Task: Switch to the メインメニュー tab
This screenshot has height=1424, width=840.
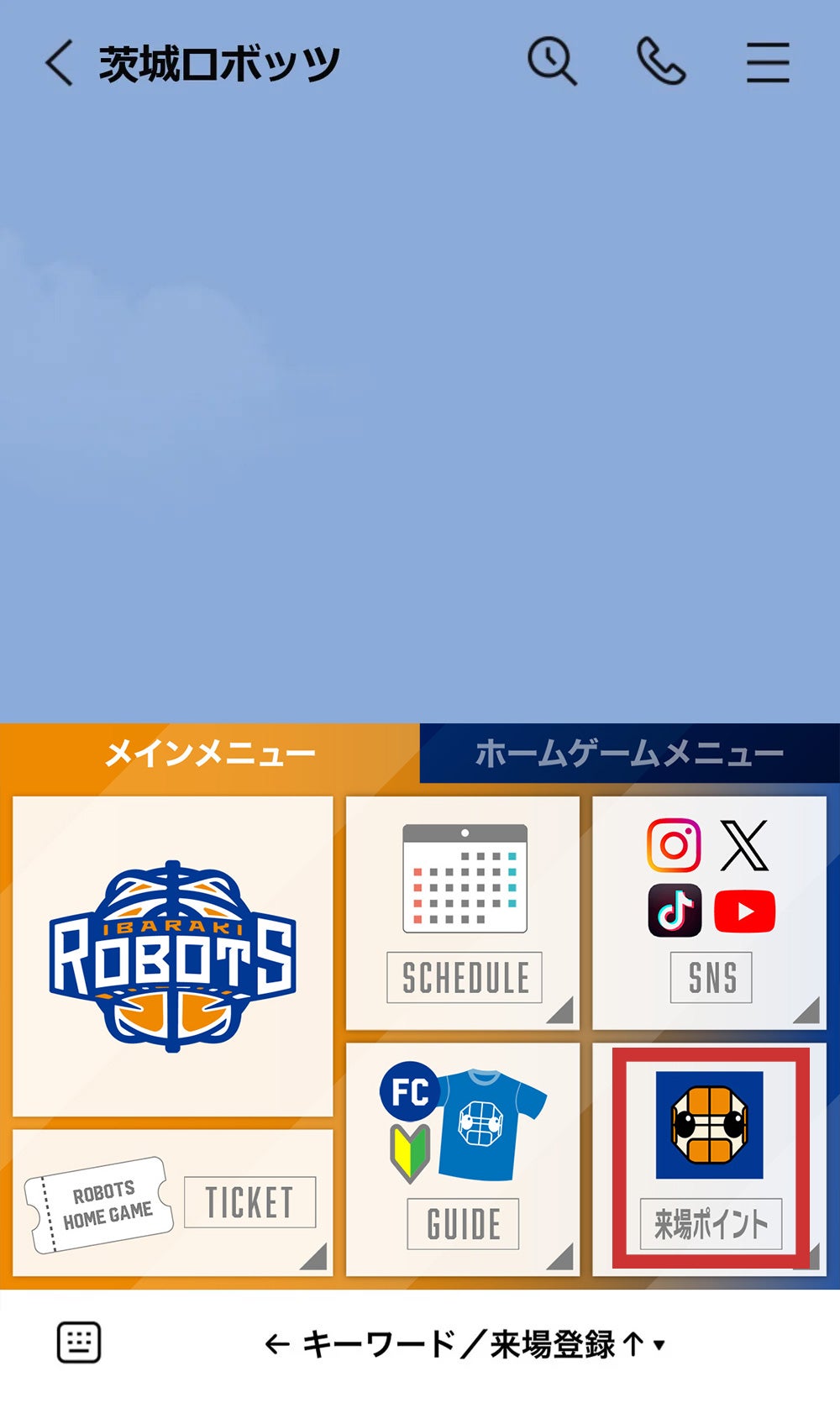Action: [x=210, y=753]
